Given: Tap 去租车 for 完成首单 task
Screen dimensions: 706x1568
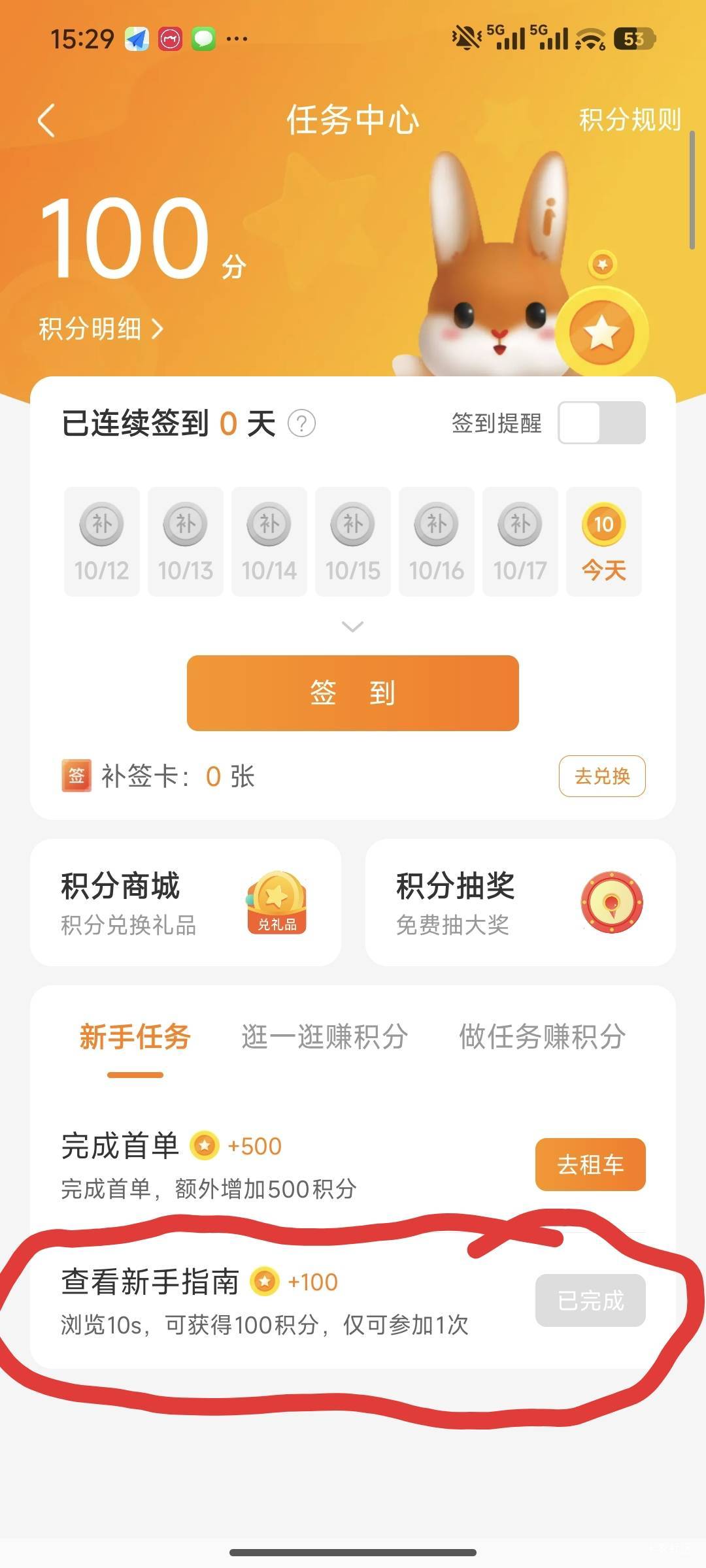Looking at the screenshot, I should pyautogui.click(x=590, y=1164).
